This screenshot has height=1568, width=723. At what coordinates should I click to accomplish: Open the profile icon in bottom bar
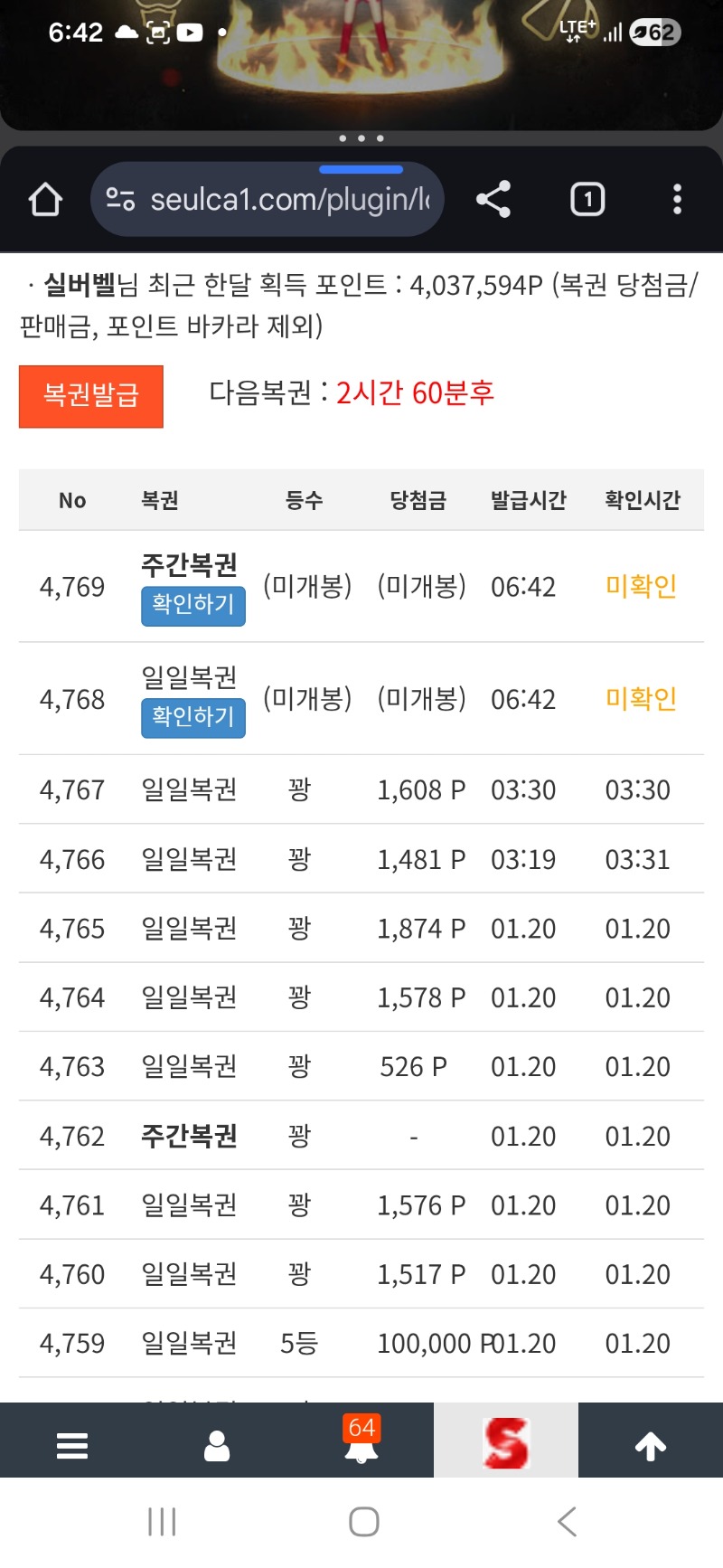[x=217, y=1445]
